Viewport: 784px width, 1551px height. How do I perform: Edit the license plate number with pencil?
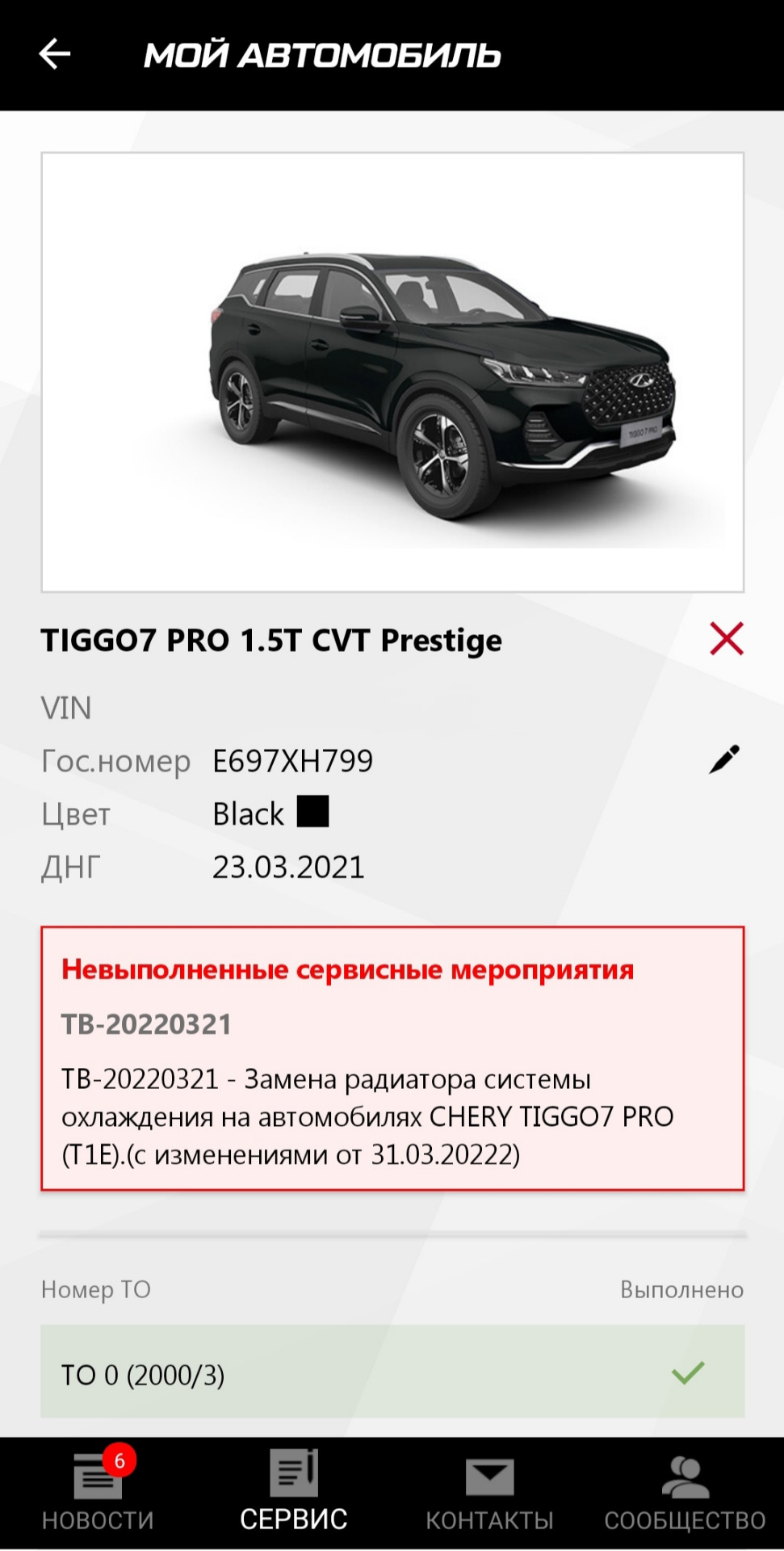[723, 760]
